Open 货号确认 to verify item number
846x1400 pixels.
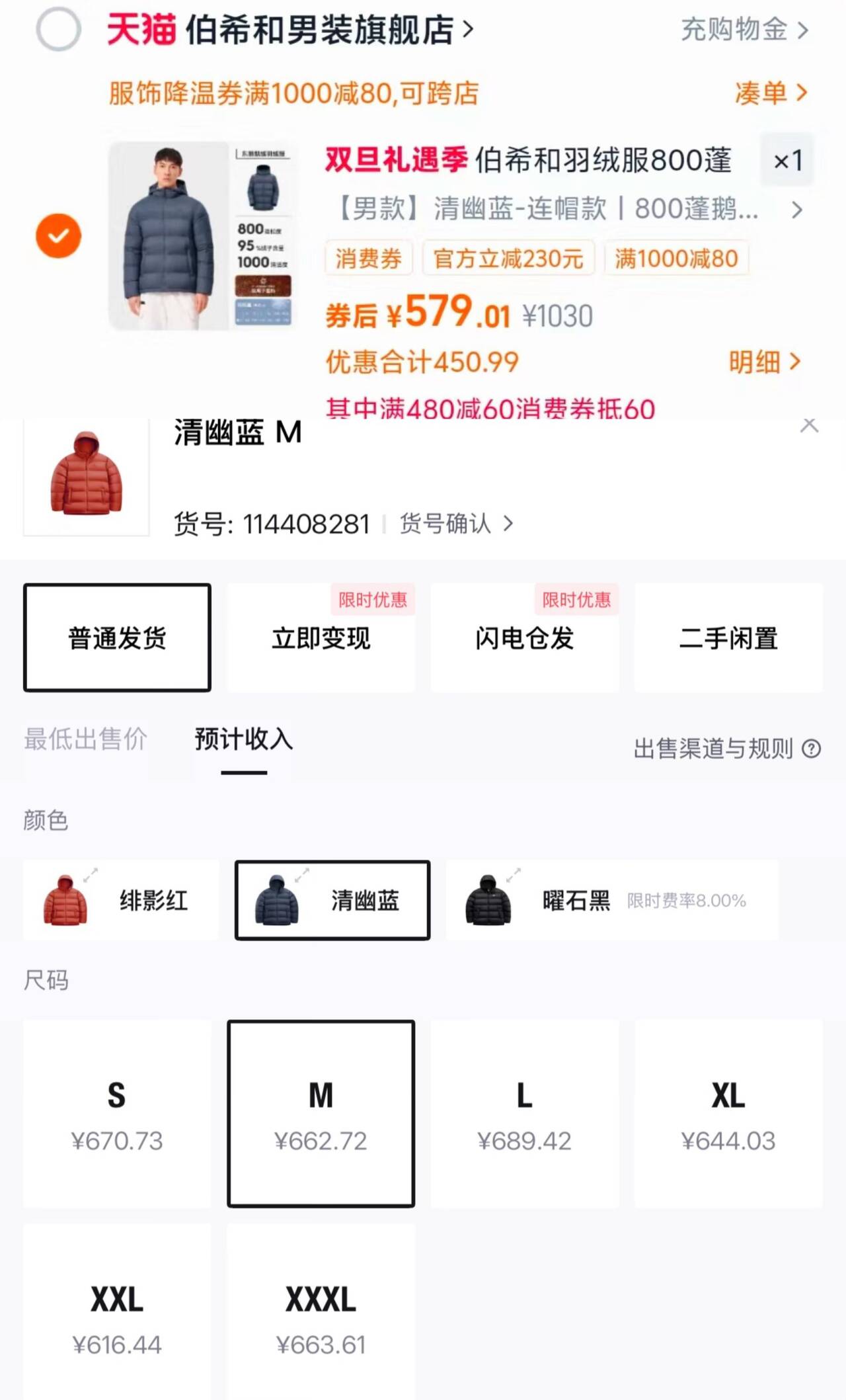[x=455, y=524]
